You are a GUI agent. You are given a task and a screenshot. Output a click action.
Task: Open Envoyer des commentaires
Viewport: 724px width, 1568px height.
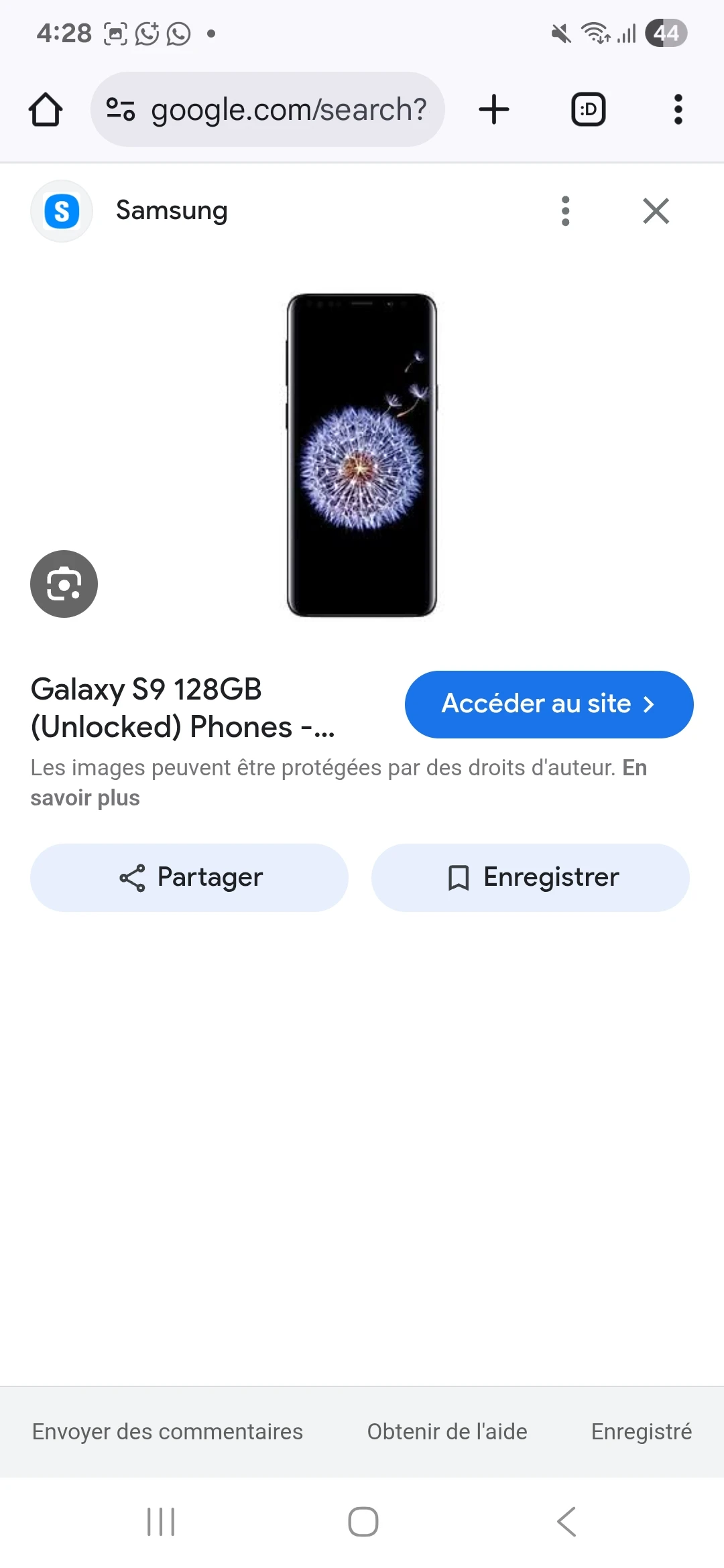pos(168,1431)
